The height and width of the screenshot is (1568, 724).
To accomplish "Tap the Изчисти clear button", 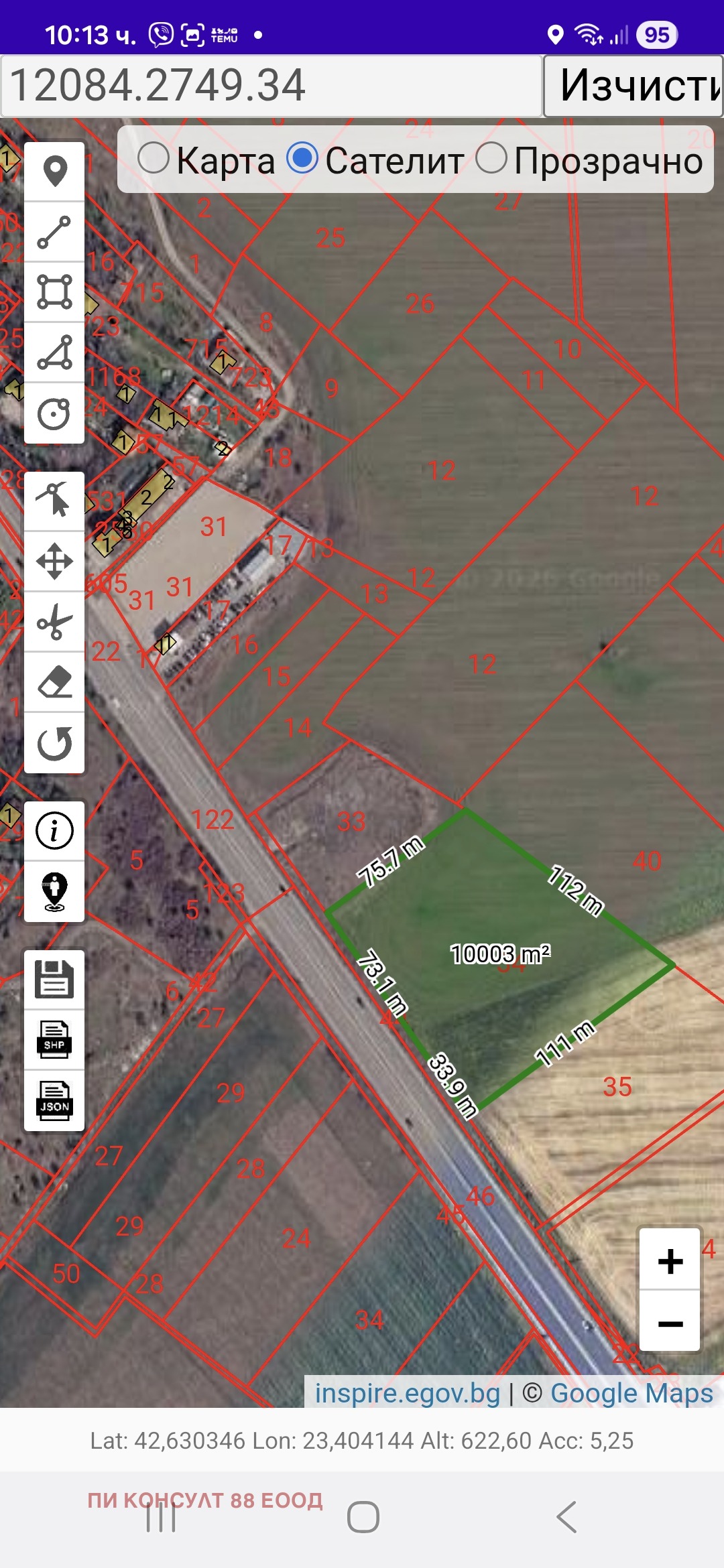I will pyautogui.click(x=633, y=86).
